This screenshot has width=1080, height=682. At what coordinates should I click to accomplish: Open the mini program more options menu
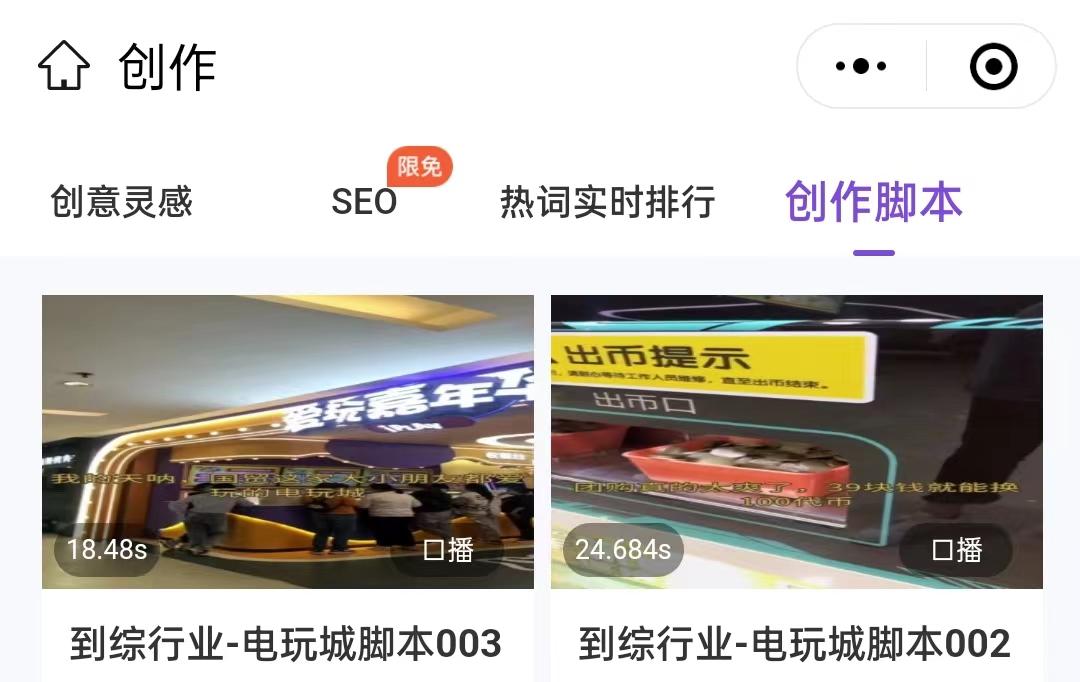(x=861, y=67)
